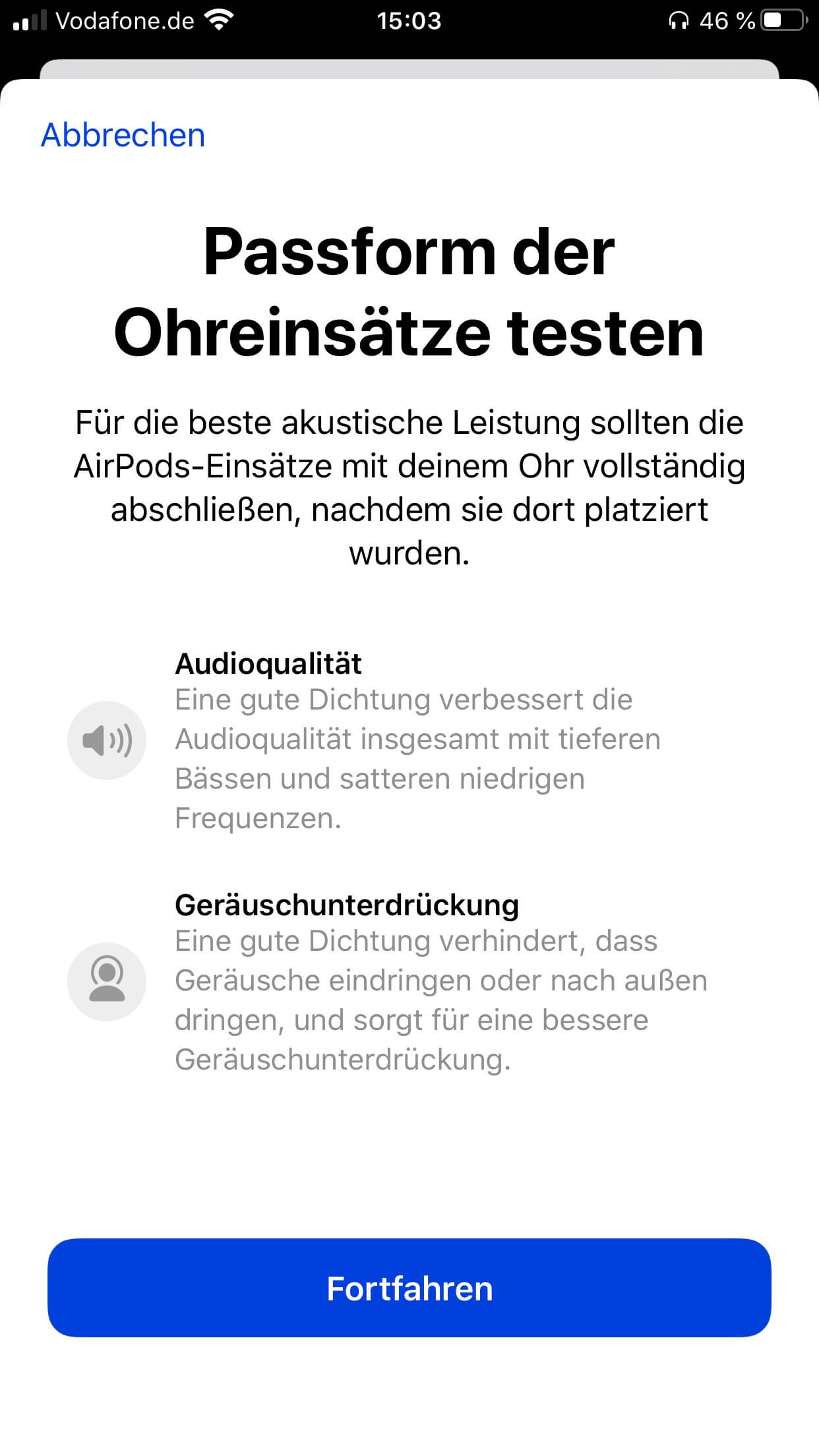Viewport: 819px width, 1456px height.
Task: Continue with the Fortfahren button
Action: point(409,1288)
